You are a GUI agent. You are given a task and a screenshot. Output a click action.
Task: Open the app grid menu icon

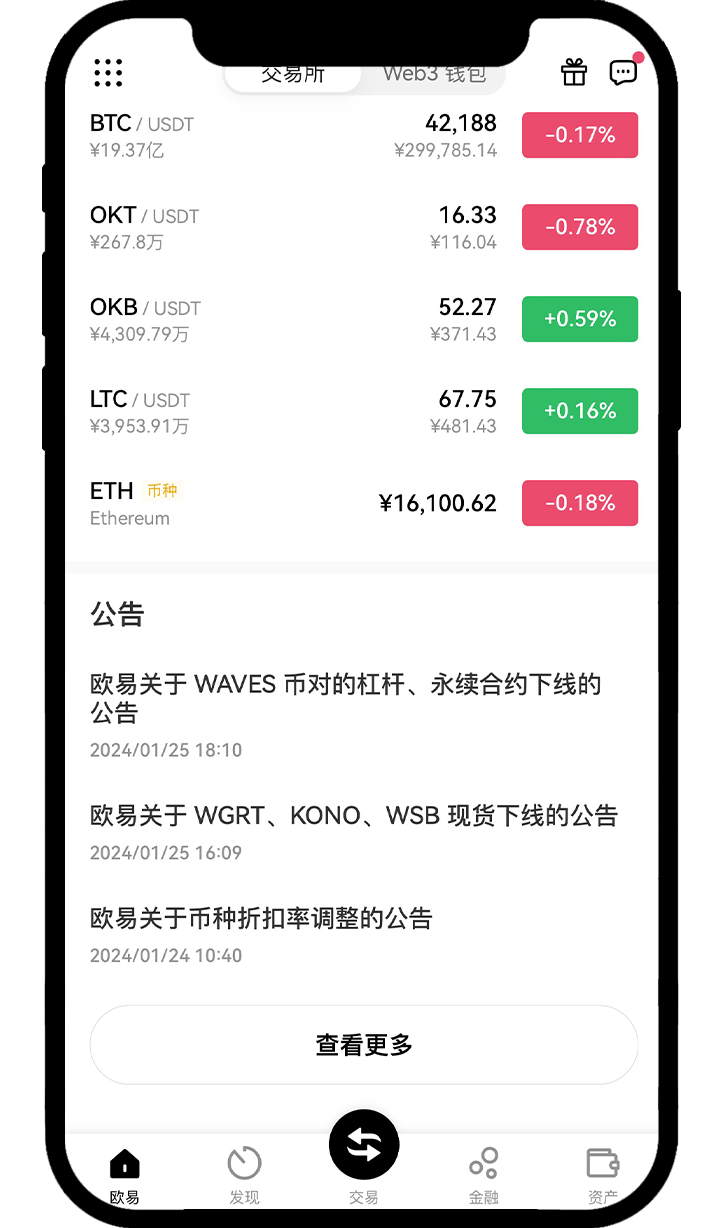[x=108, y=73]
